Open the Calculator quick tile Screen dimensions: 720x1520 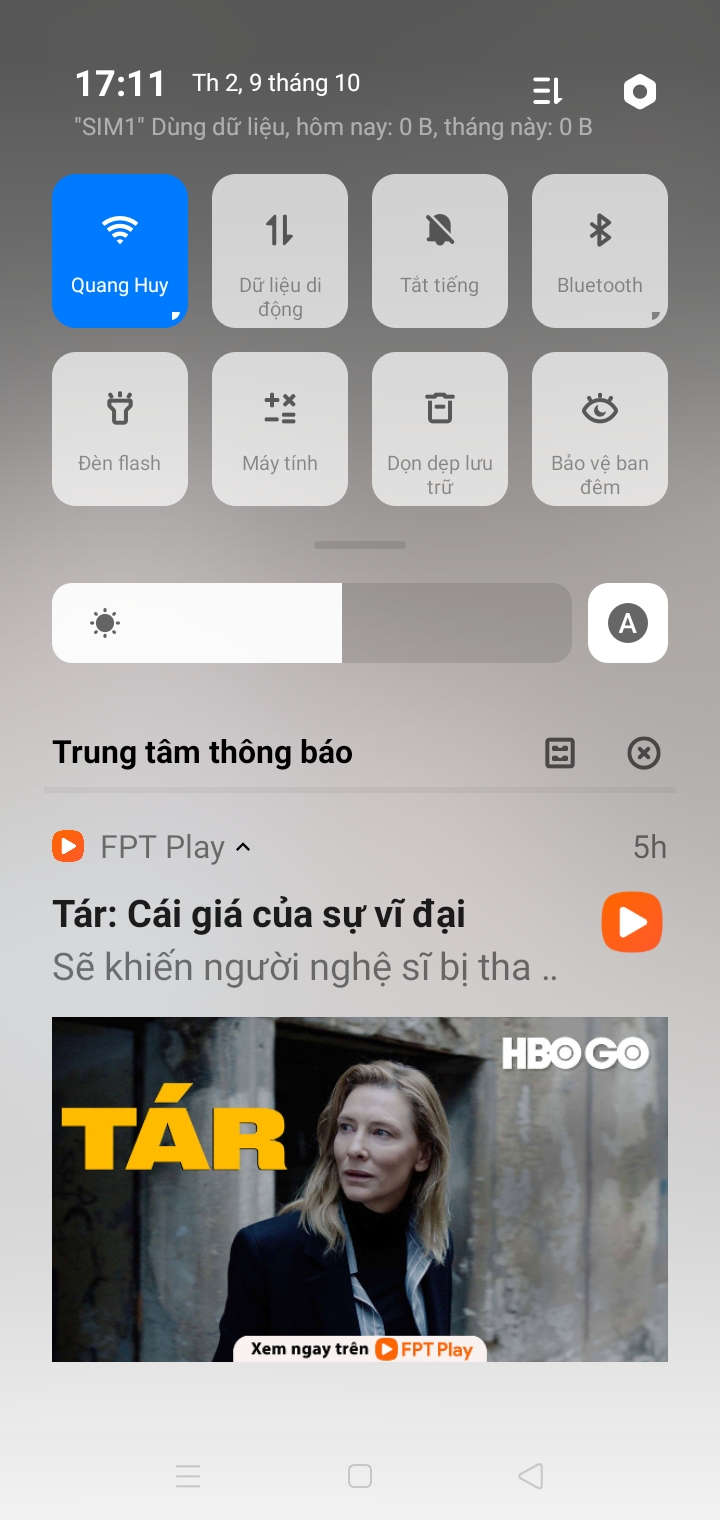coord(280,428)
